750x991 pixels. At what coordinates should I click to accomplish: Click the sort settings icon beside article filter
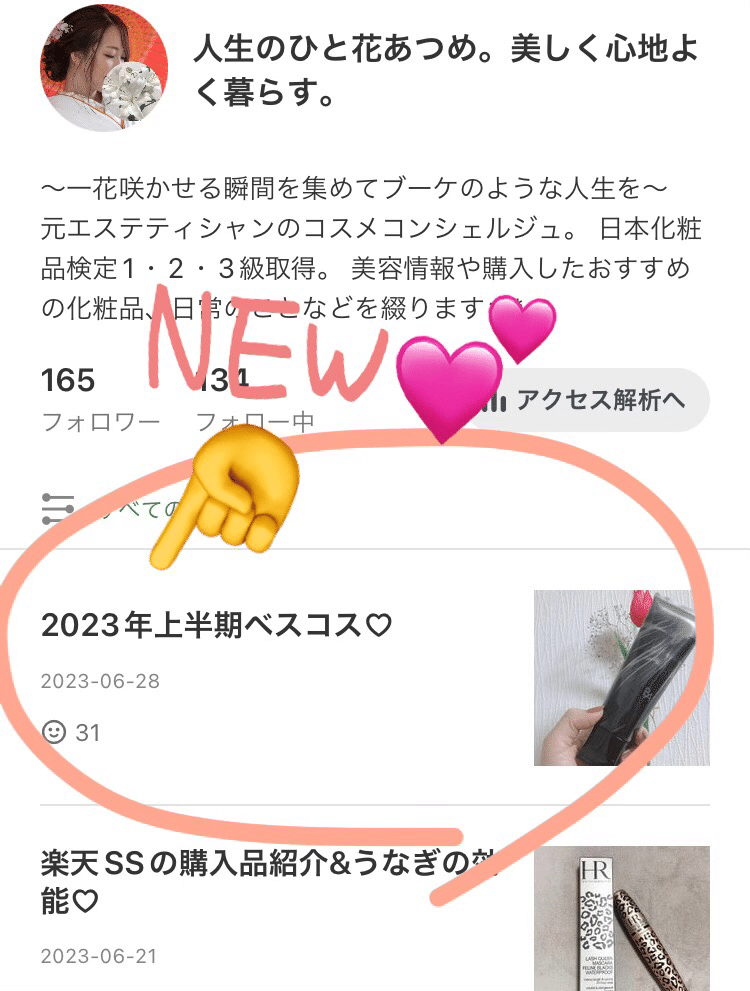55,510
